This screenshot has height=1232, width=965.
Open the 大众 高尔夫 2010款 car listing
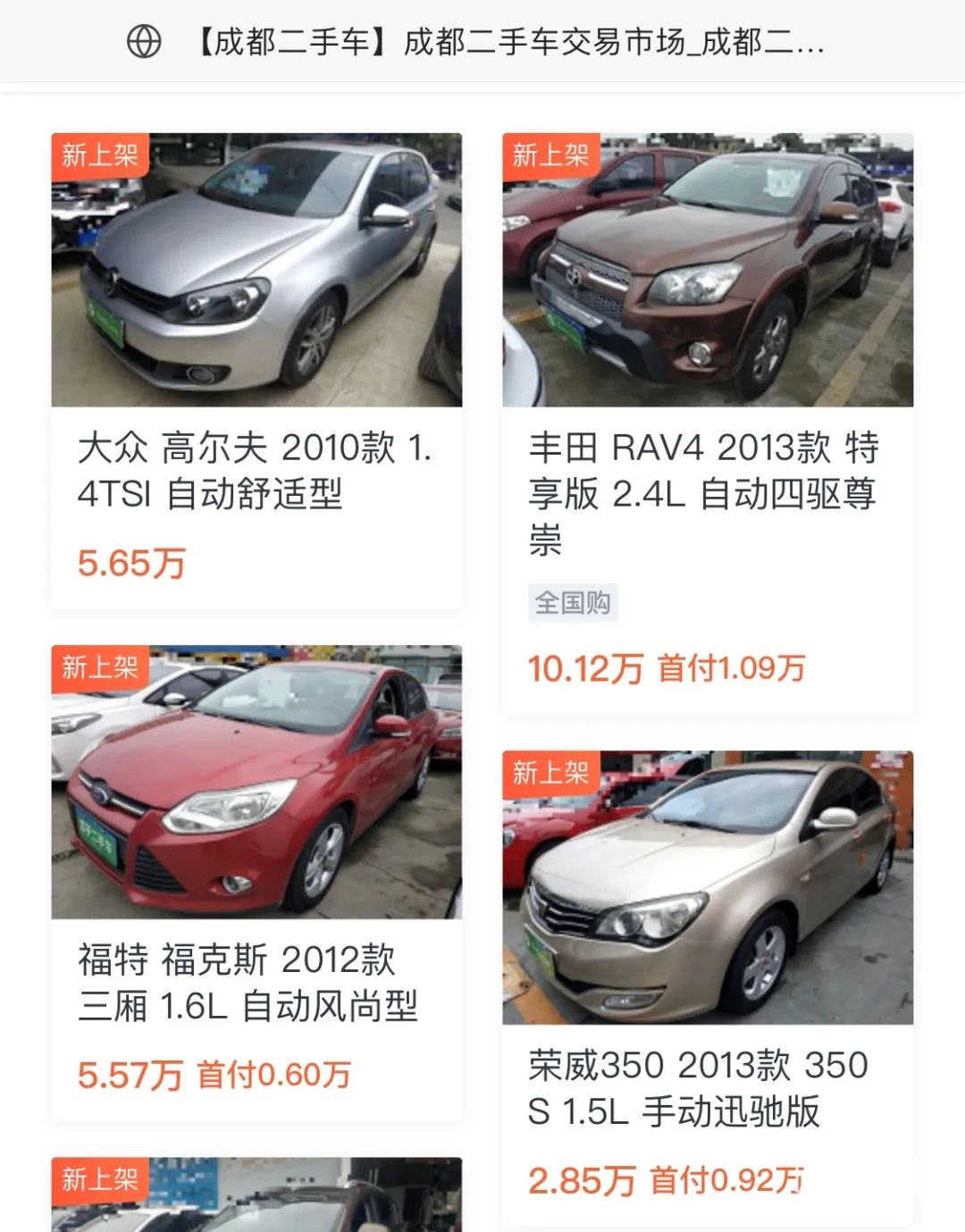pyautogui.click(x=256, y=371)
